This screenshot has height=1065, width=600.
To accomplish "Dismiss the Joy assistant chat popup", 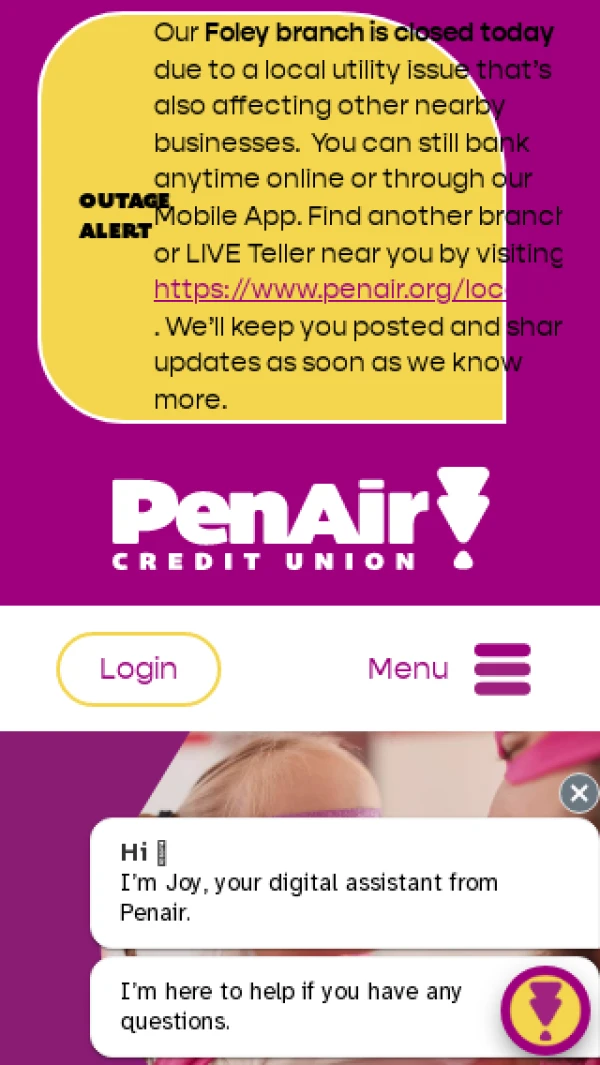I will click(x=578, y=793).
